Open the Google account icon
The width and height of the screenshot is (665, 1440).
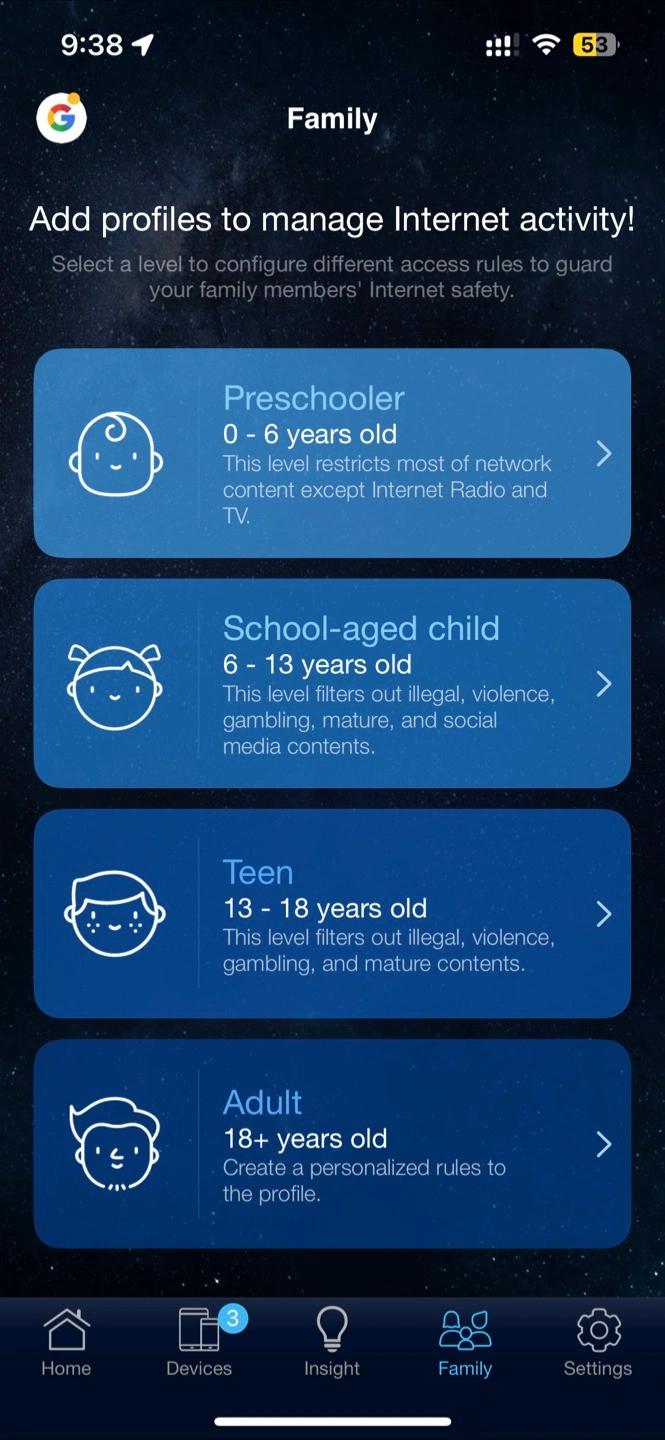pyautogui.click(x=61, y=118)
